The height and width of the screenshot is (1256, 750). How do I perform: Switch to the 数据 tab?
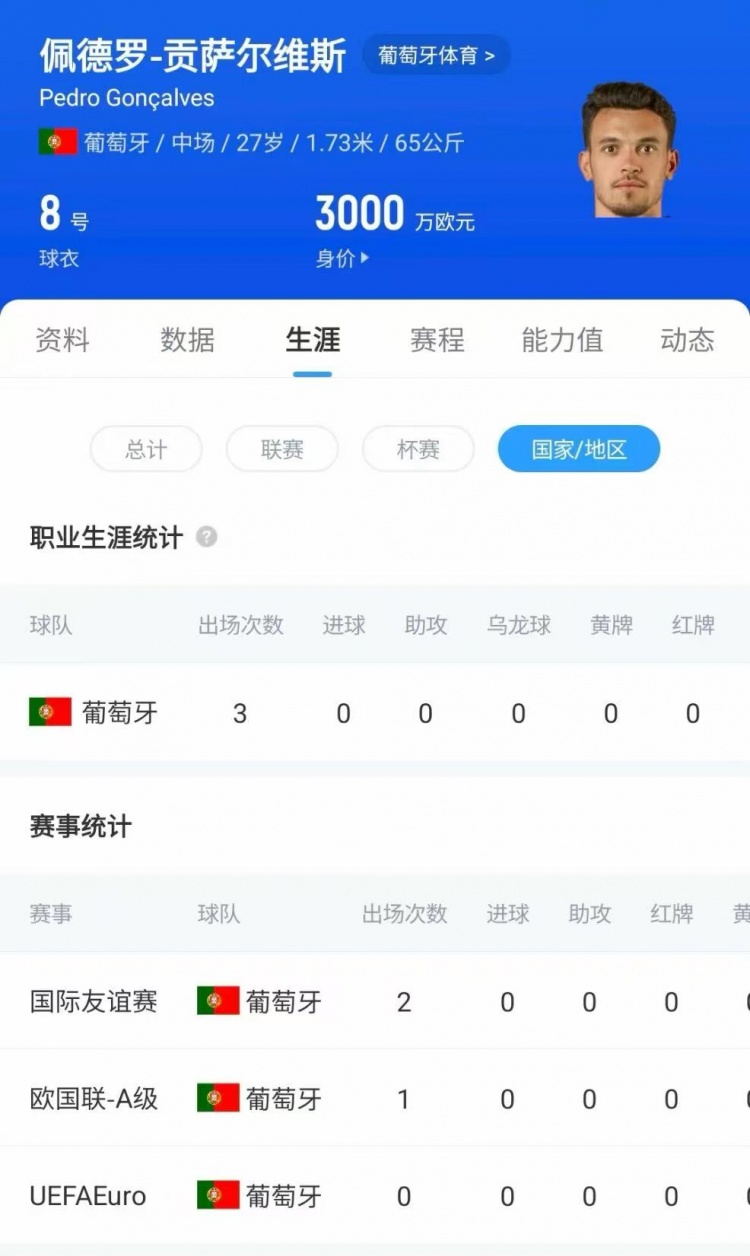coord(186,340)
